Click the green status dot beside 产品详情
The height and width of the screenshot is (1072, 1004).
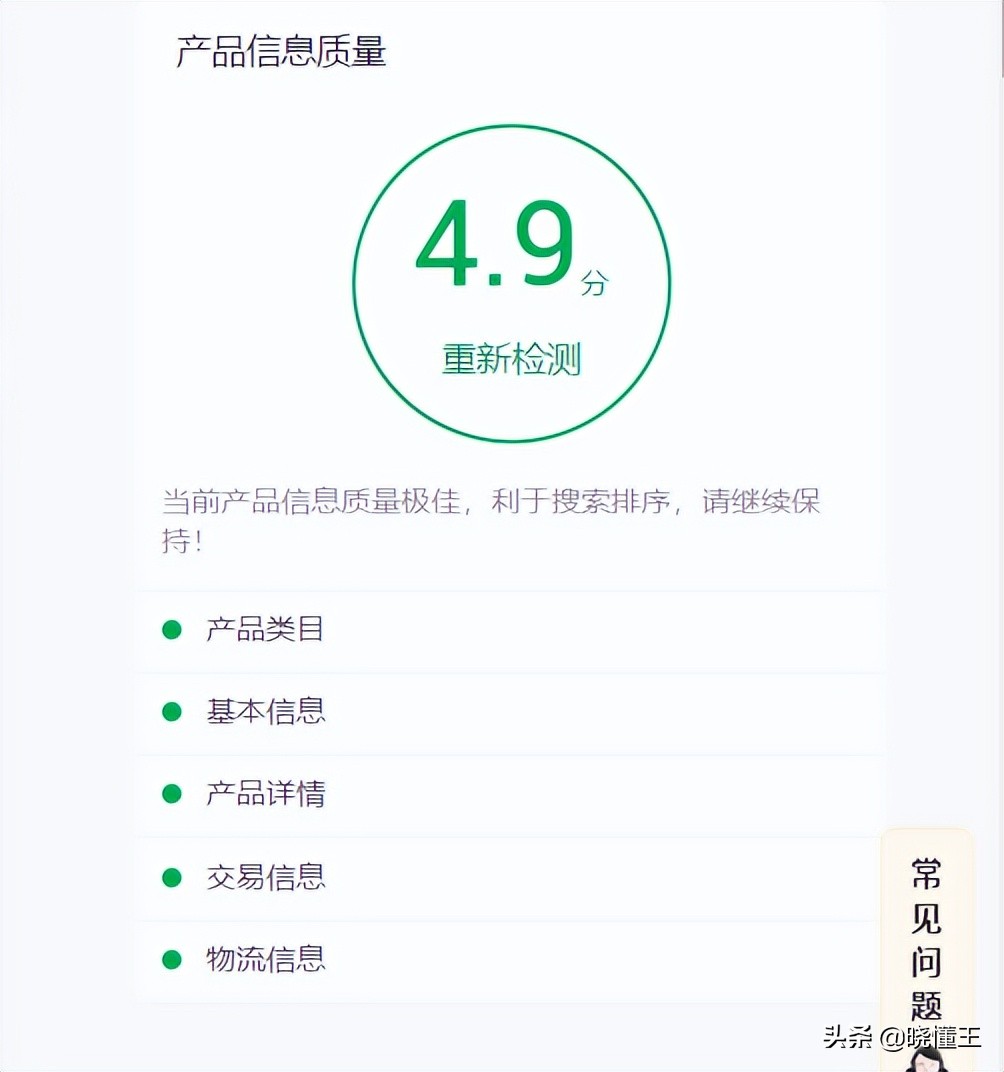pyautogui.click(x=173, y=794)
